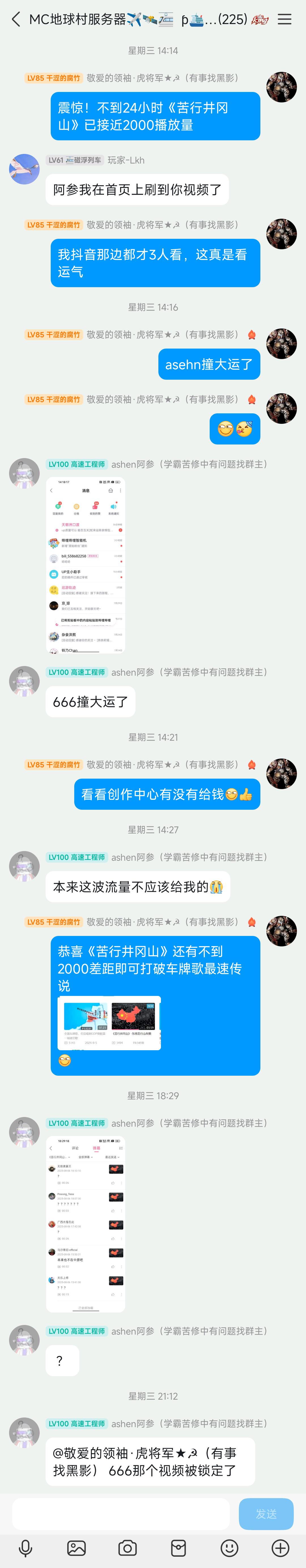Open the group menu icon
This screenshot has height=1568, width=306.
(285, 20)
